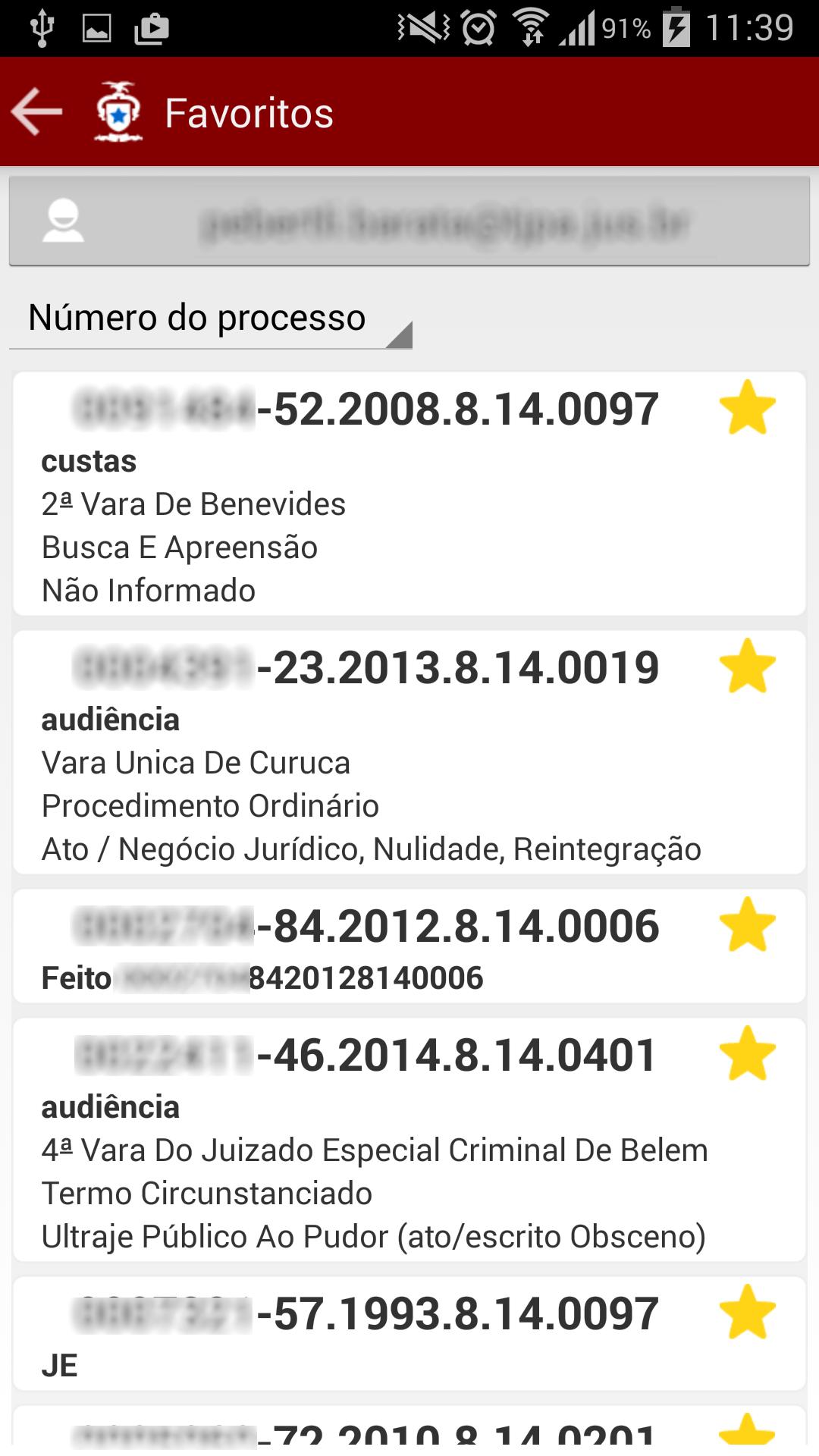Screen dimensions: 819x1456
Task: Tap the blurred user account button
Action: 409,221
